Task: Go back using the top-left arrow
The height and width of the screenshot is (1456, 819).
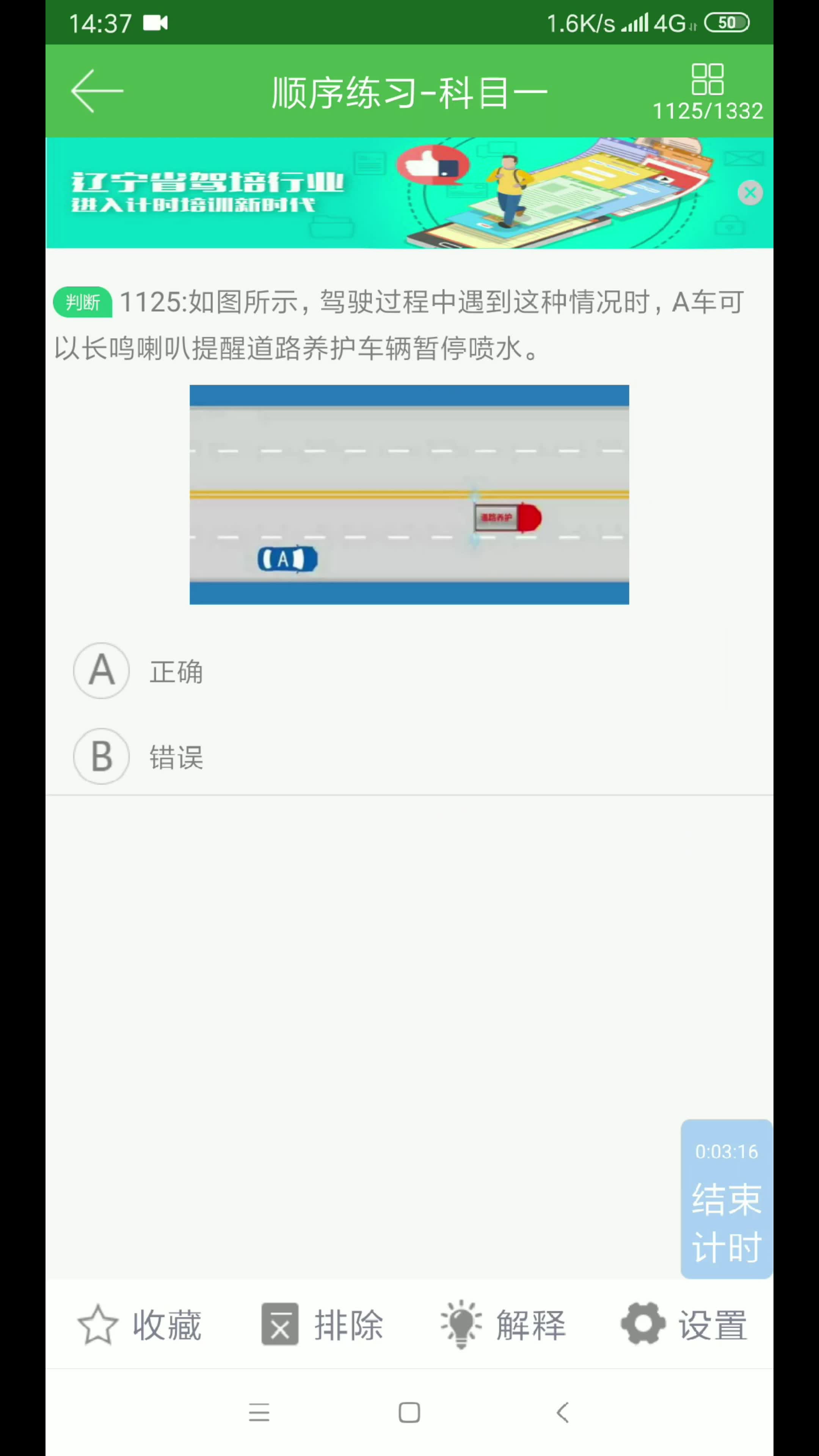Action: (x=97, y=91)
